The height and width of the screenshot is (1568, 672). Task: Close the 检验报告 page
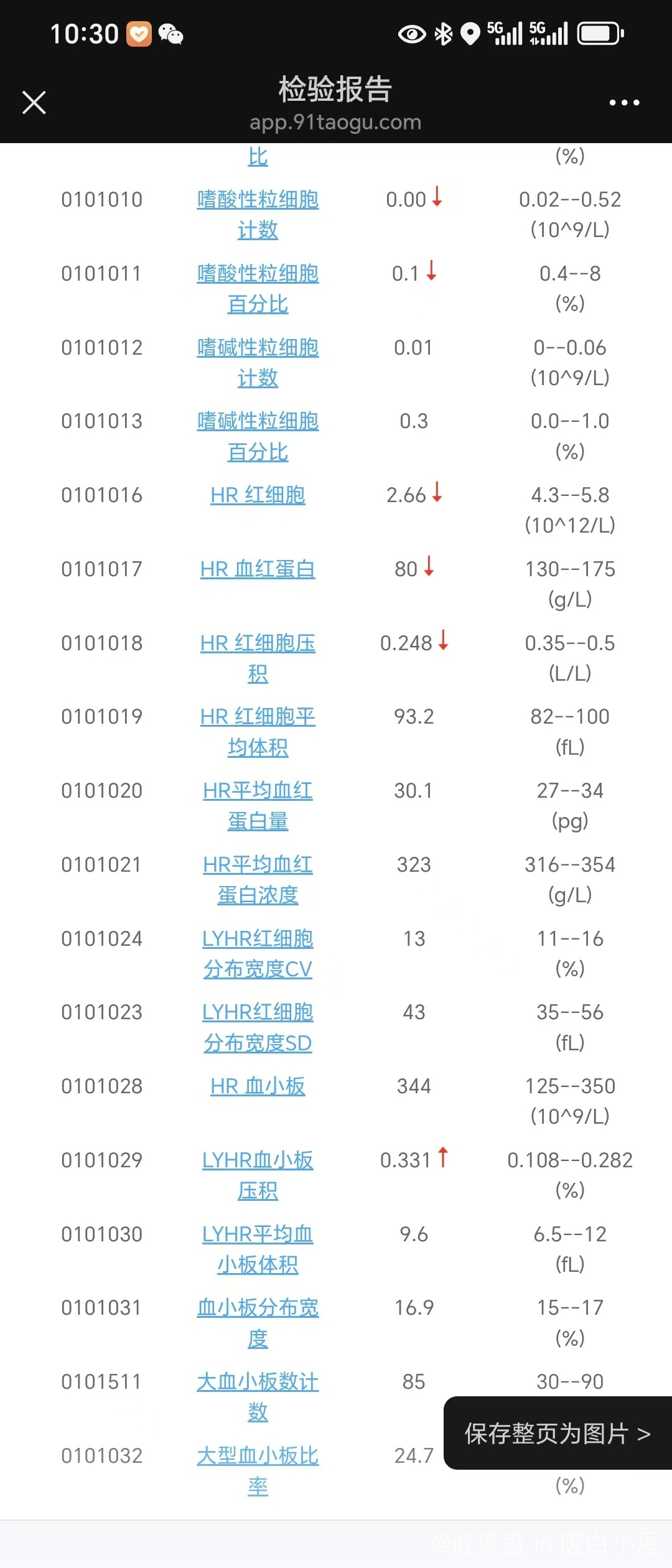tap(34, 103)
